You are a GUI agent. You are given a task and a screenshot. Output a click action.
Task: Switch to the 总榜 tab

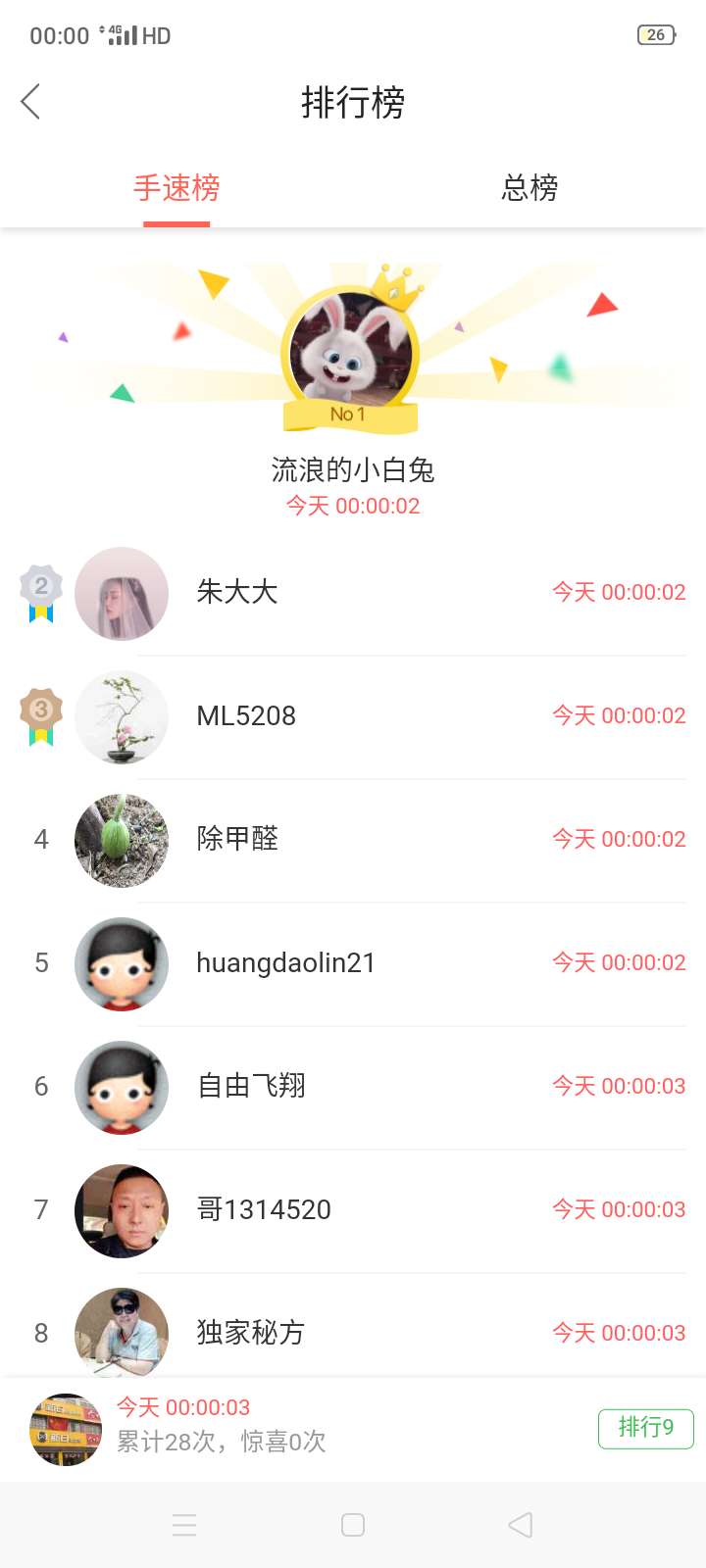(x=529, y=188)
